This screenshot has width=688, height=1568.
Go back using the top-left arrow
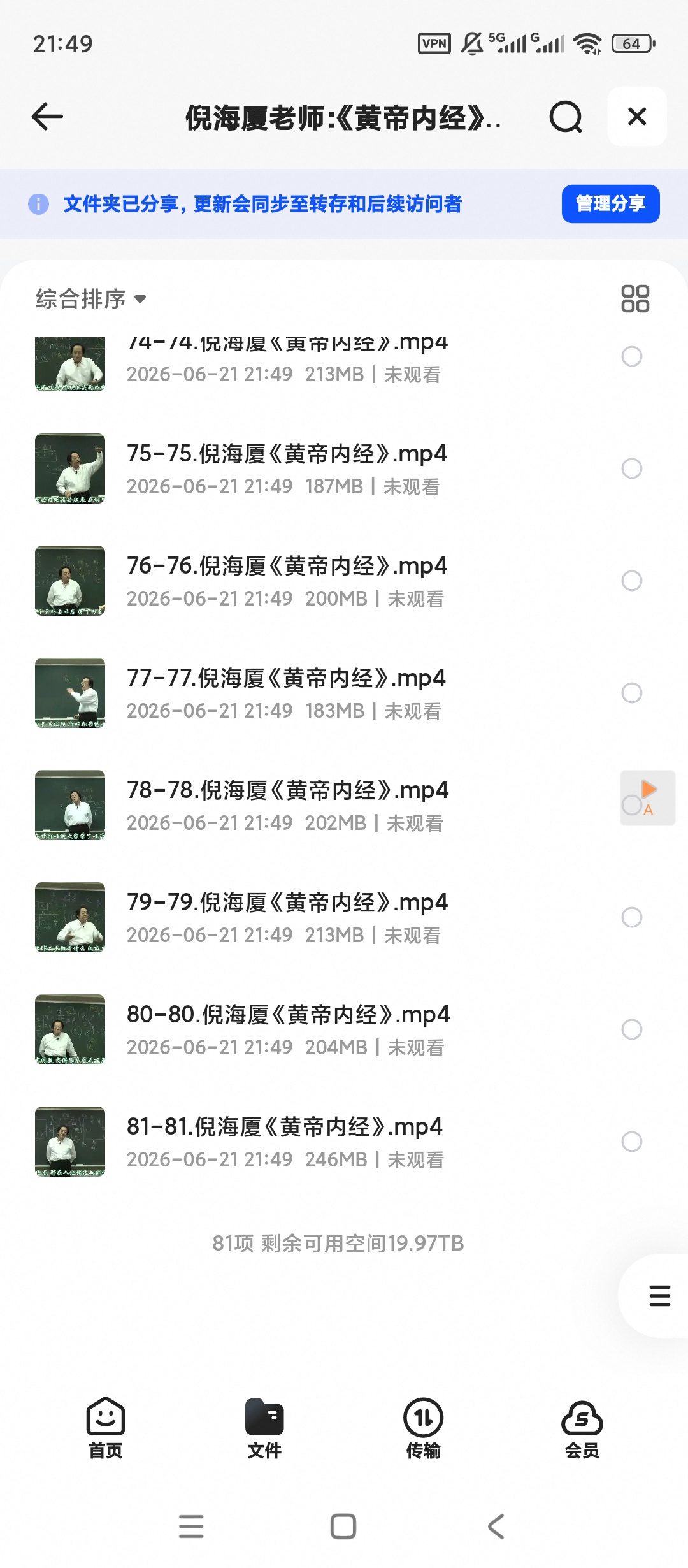[x=47, y=117]
